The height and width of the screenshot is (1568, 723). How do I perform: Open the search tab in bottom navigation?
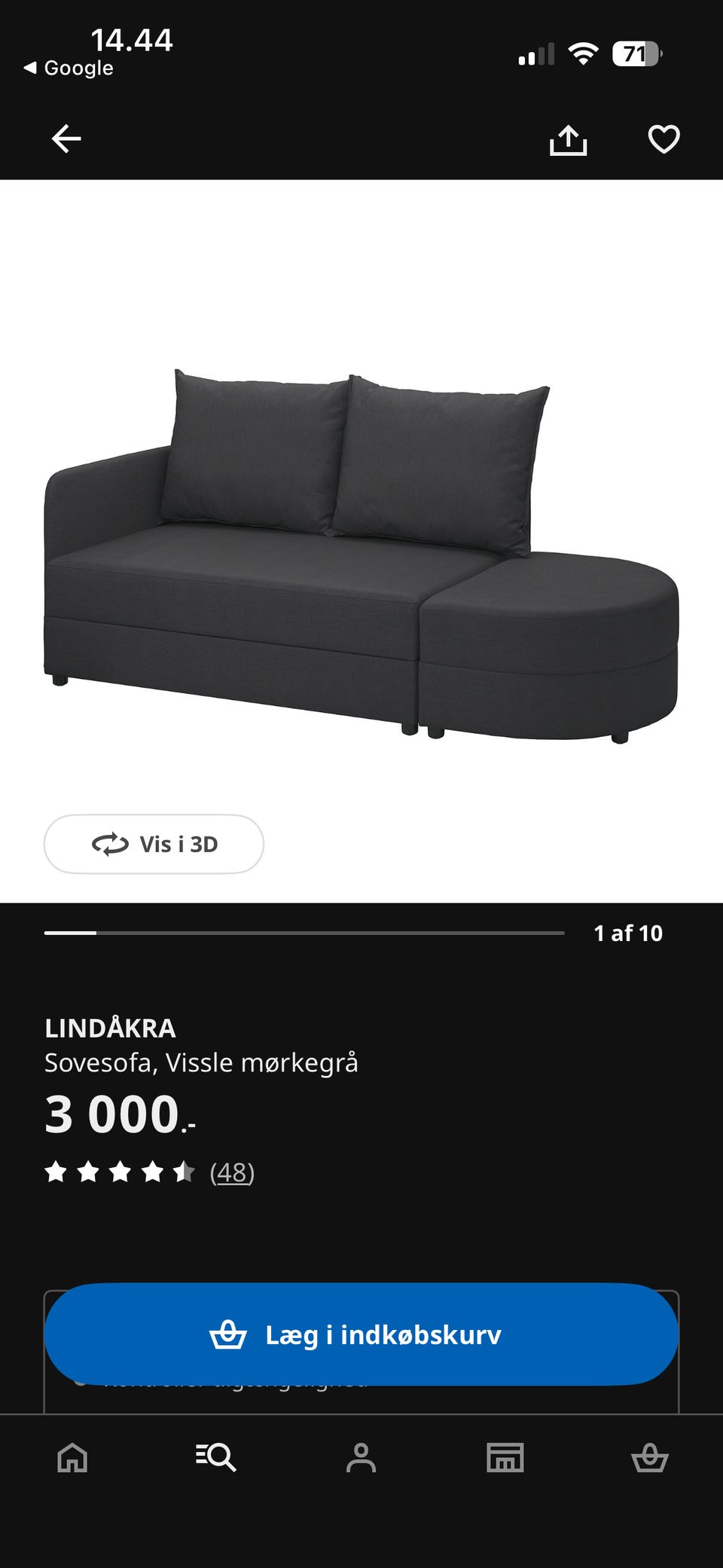[216, 1457]
